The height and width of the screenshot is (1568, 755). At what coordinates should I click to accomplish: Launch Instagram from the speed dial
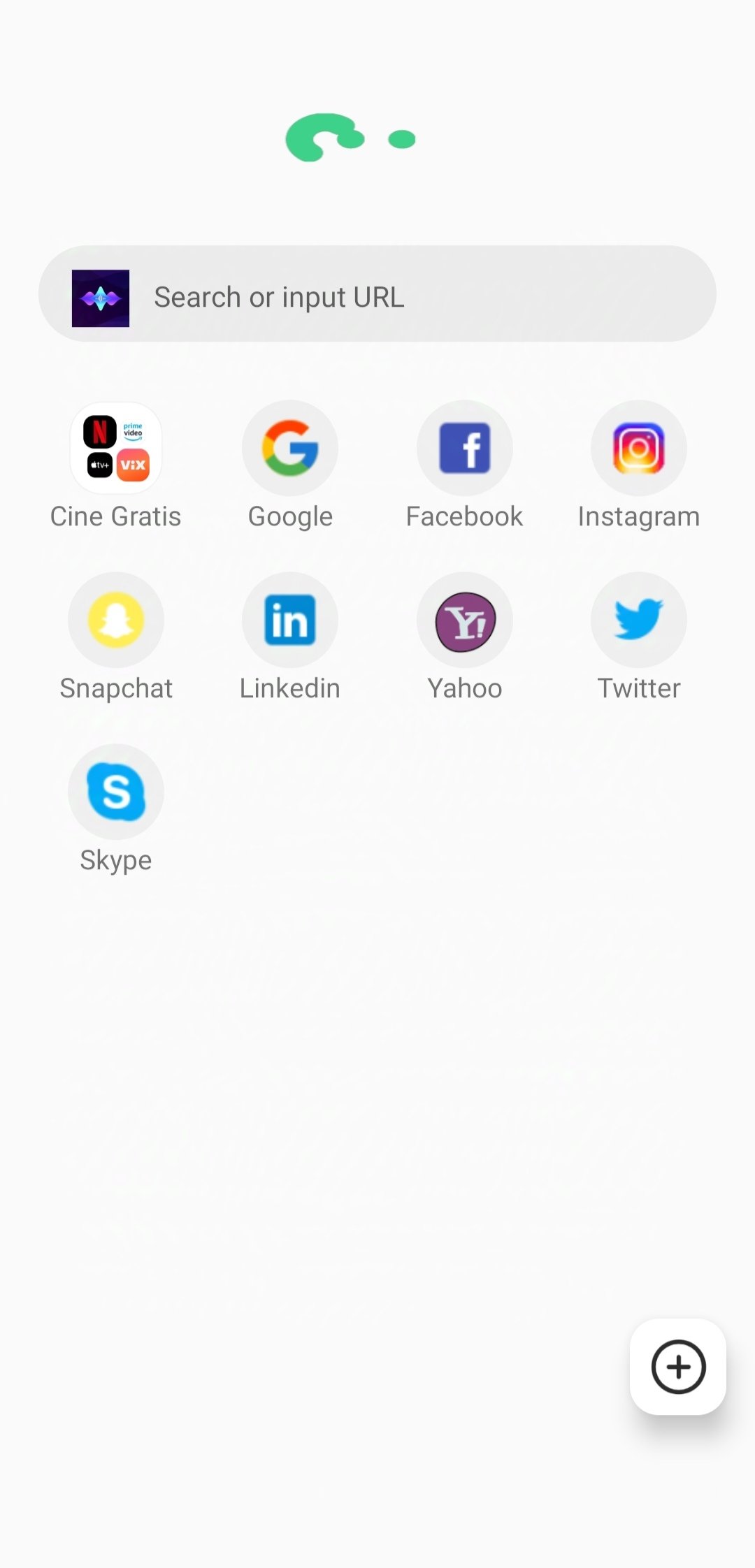point(639,448)
